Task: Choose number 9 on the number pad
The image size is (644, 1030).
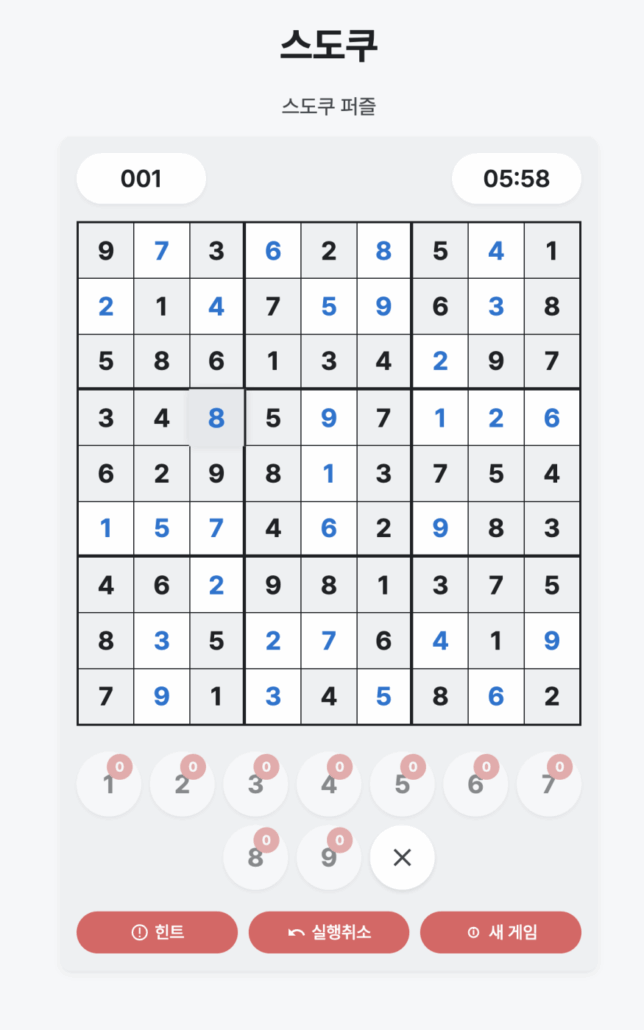Action: 329,858
